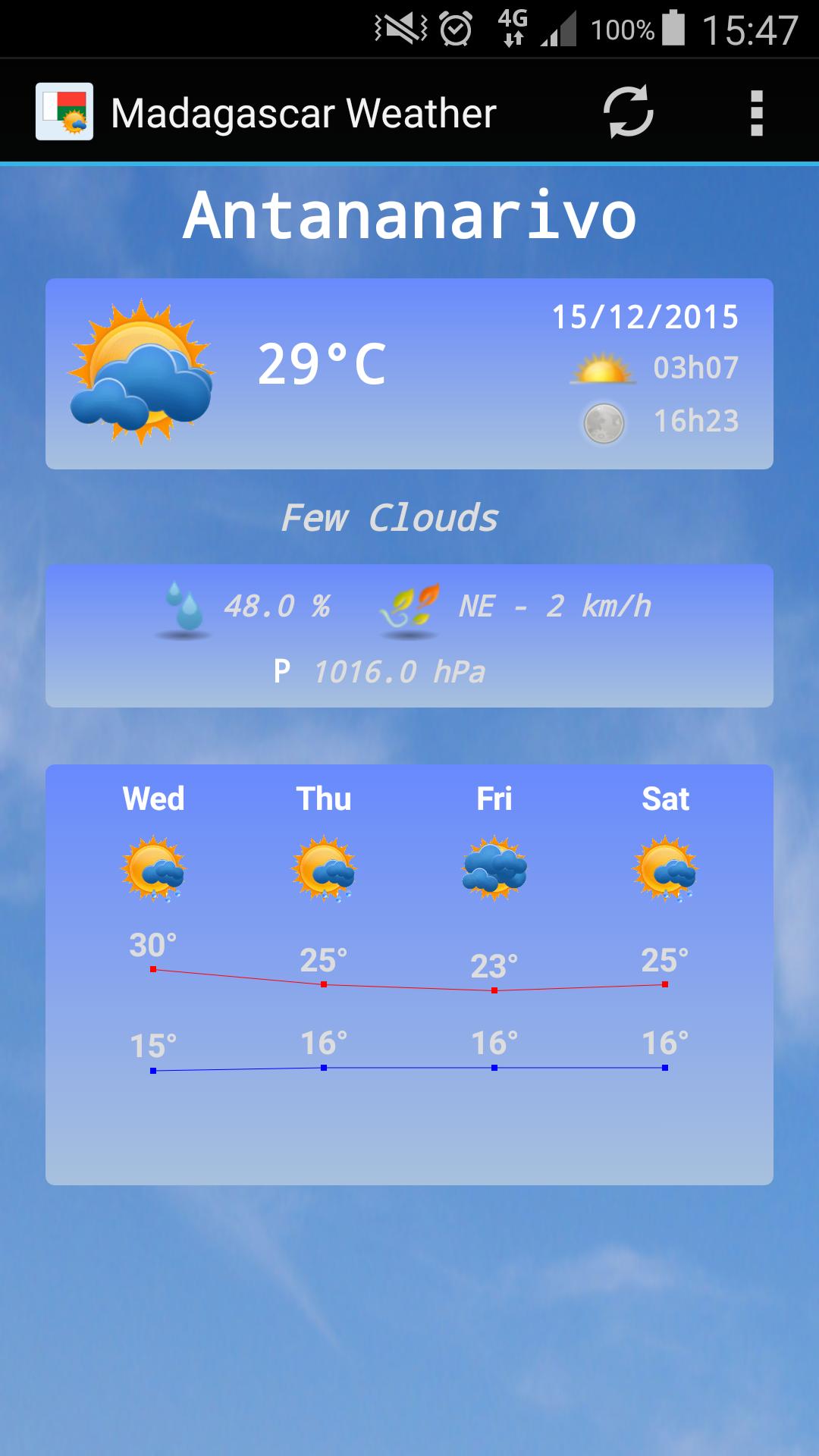Tap Saturday's rain shower icon
Image resolution: width=819 pixels, height=1456 pixels.
[665, 868]
